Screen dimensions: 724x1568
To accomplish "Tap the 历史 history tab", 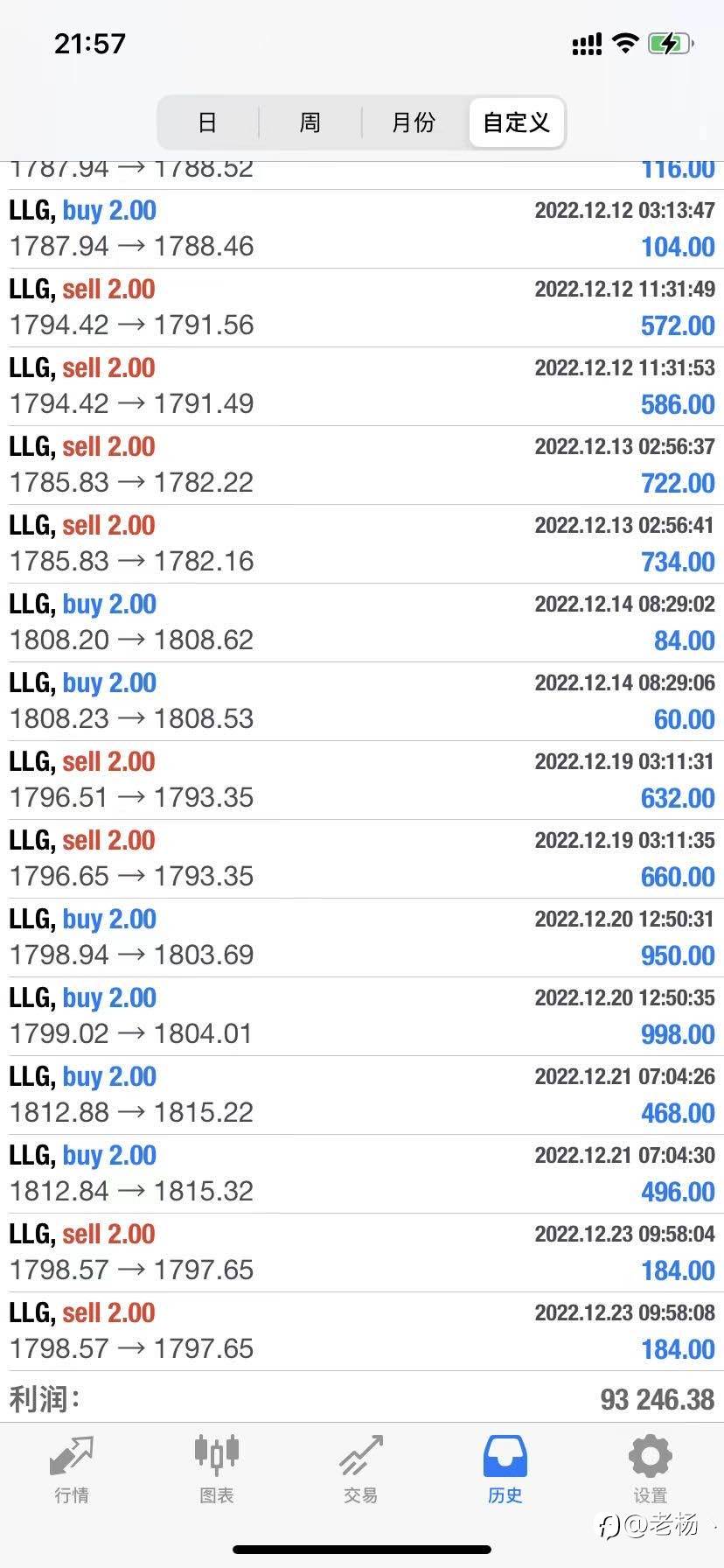I will tap(505, 1469).
